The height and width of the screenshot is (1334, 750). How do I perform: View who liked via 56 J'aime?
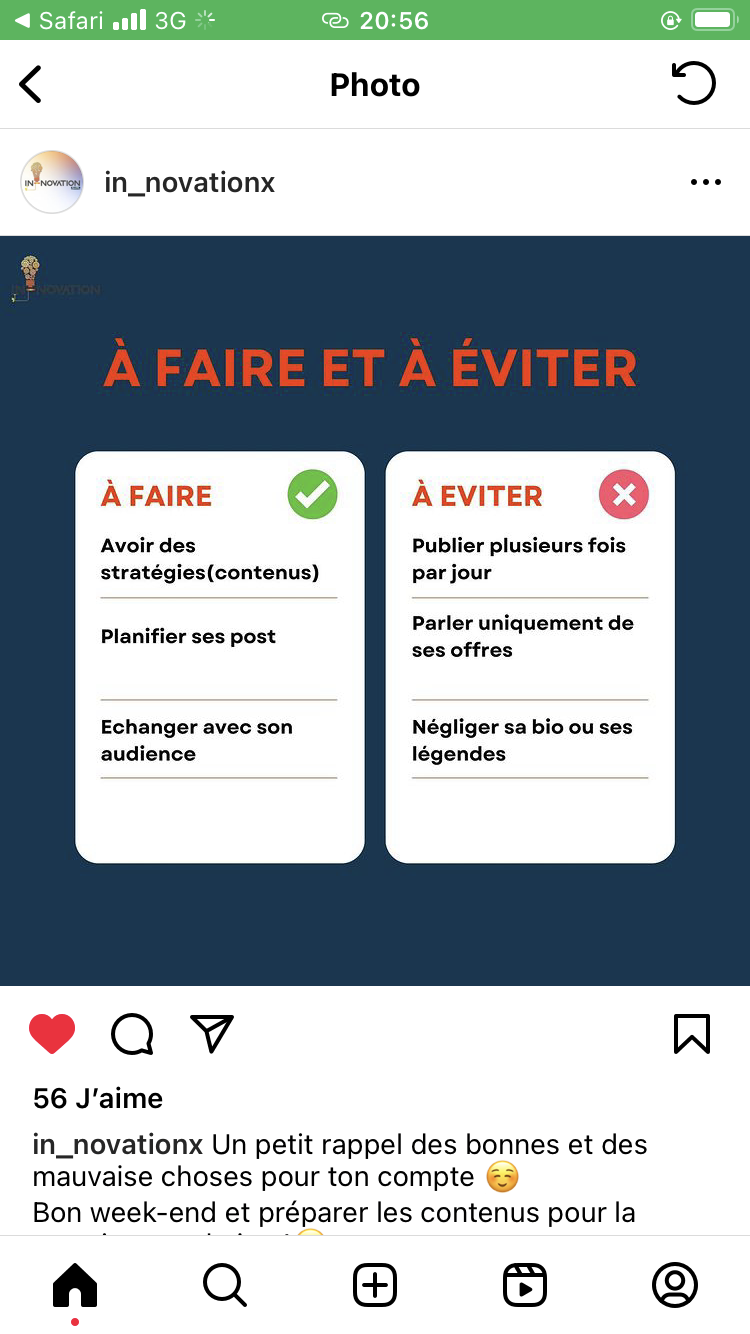tap(98, 1098)
